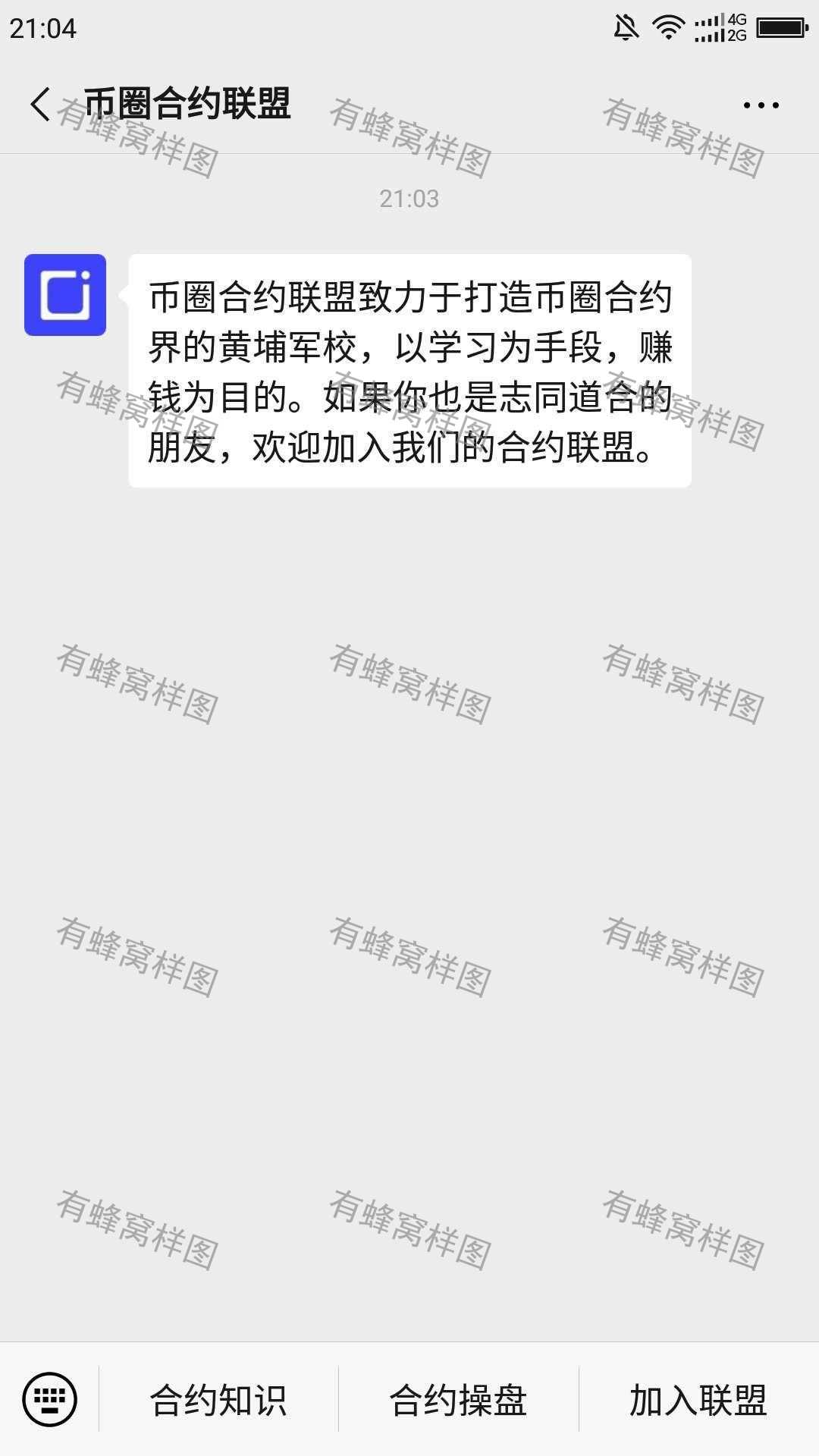Switch to keyboard input mode
The width and height of the screenshot is (819, 1456).
(50, 1399)
